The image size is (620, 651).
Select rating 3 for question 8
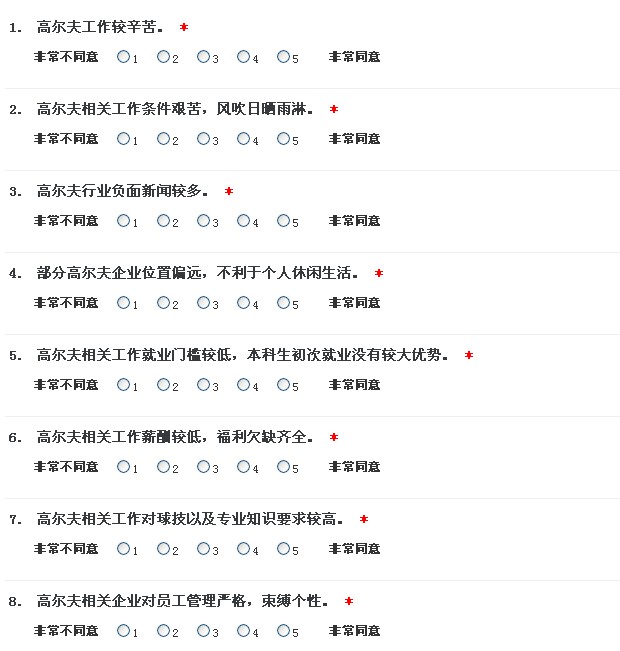pos(203,631)
